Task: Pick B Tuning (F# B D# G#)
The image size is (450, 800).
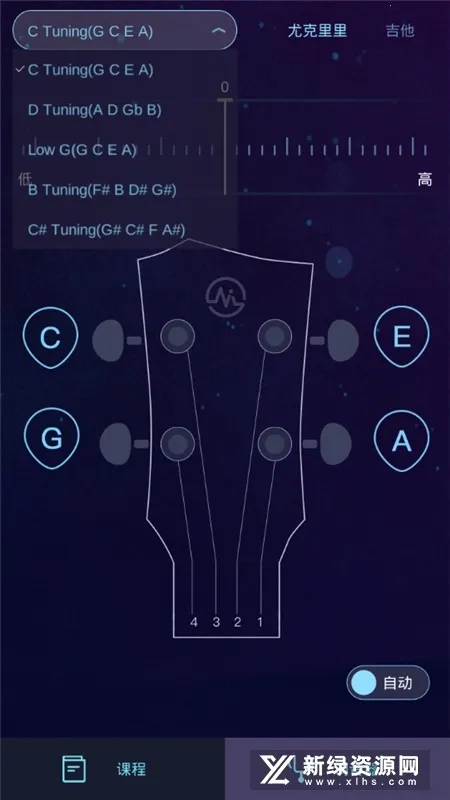Action: (x=125, y=190)
